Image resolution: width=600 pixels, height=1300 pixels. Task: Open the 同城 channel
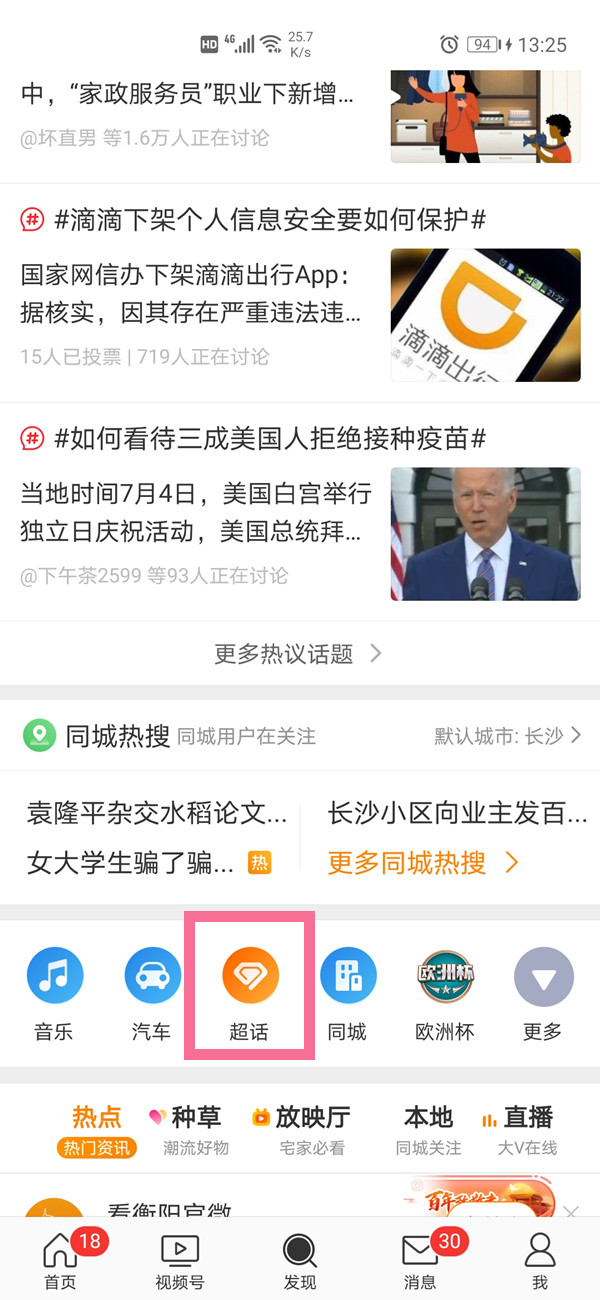(x=347, y=993)
